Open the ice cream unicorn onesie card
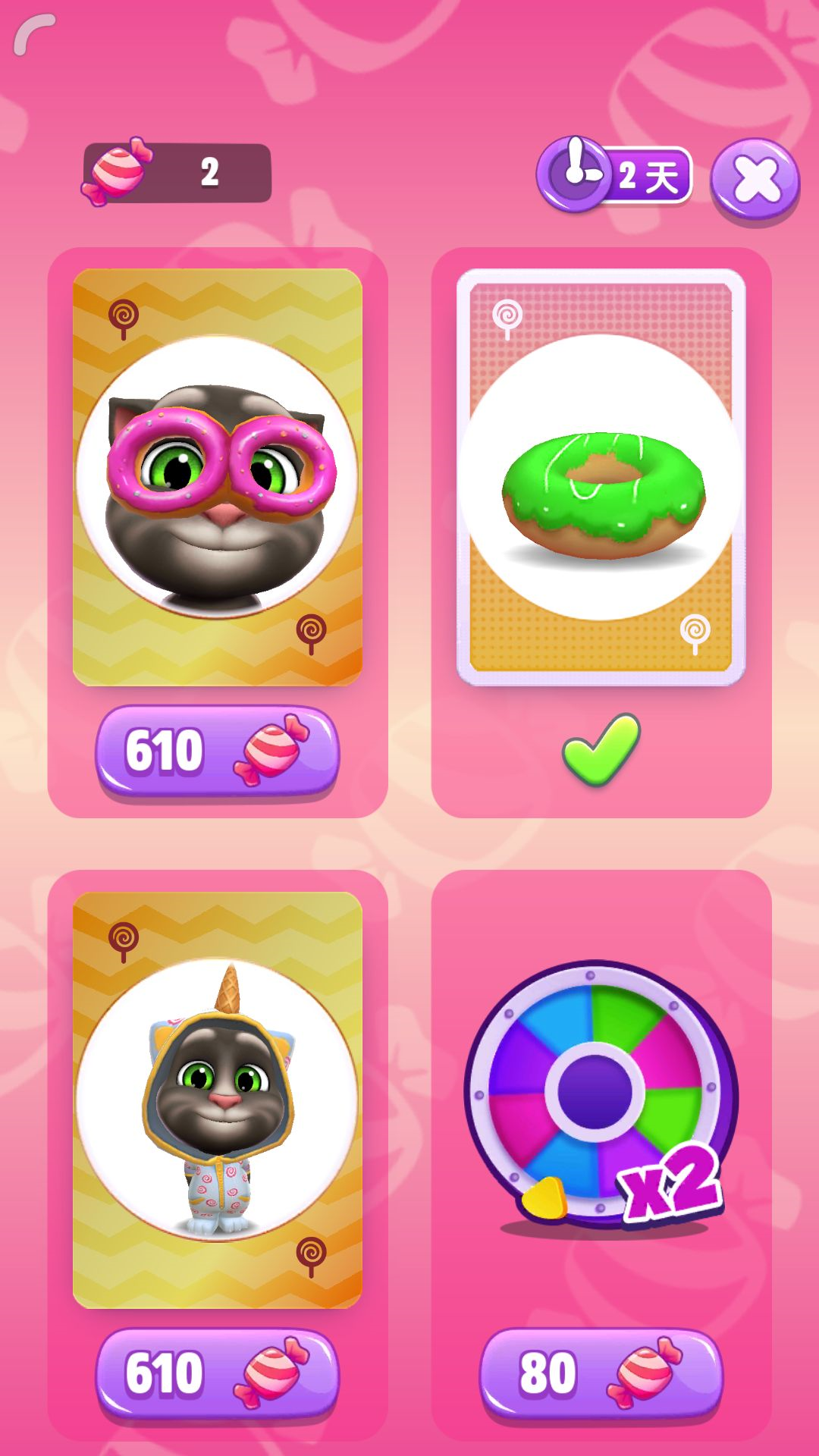819x1456 pixels. (x=218, y=1100)
